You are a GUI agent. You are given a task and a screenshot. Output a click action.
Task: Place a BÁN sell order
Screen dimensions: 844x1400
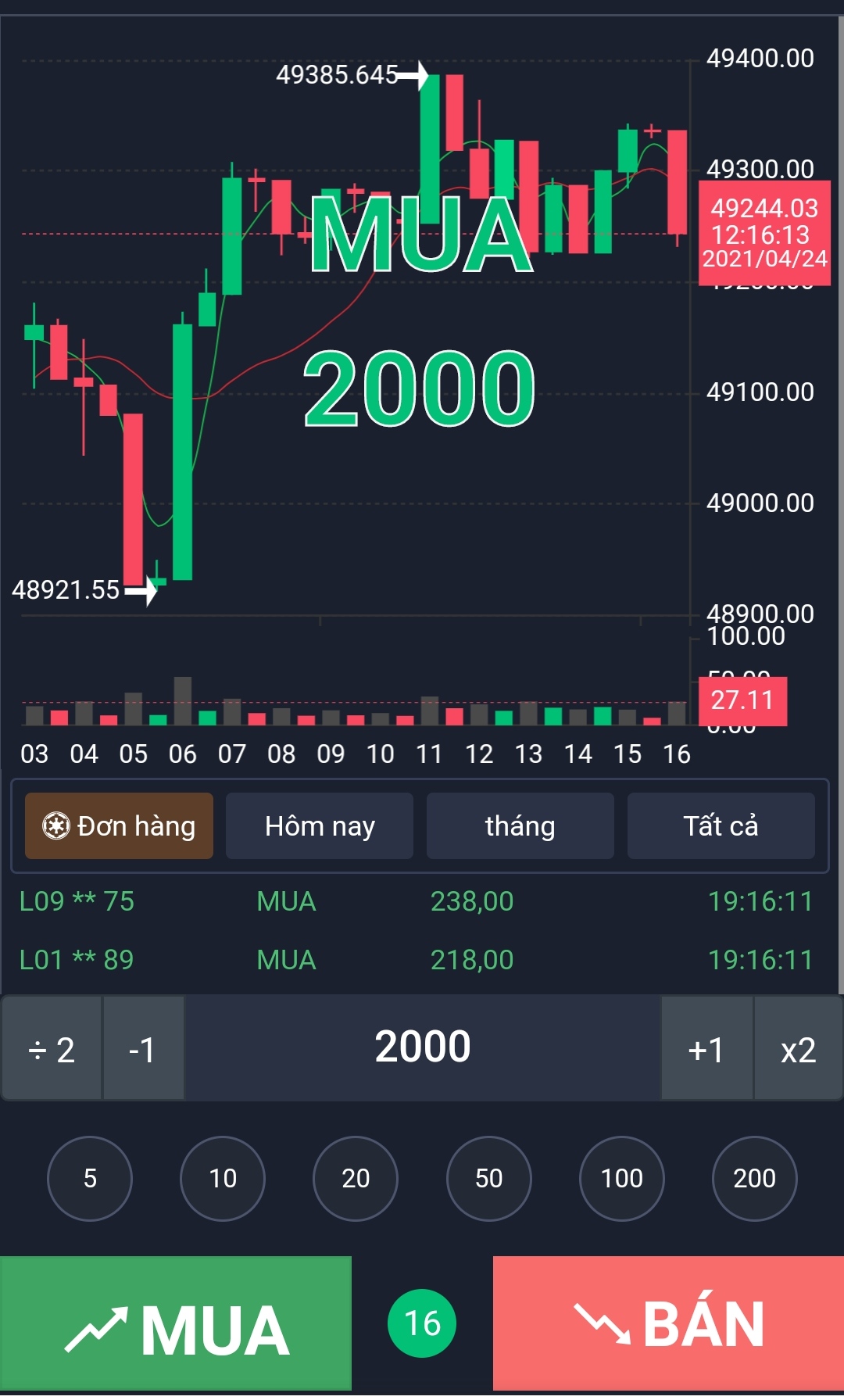pyautogui.click(x=668, y=1324)
